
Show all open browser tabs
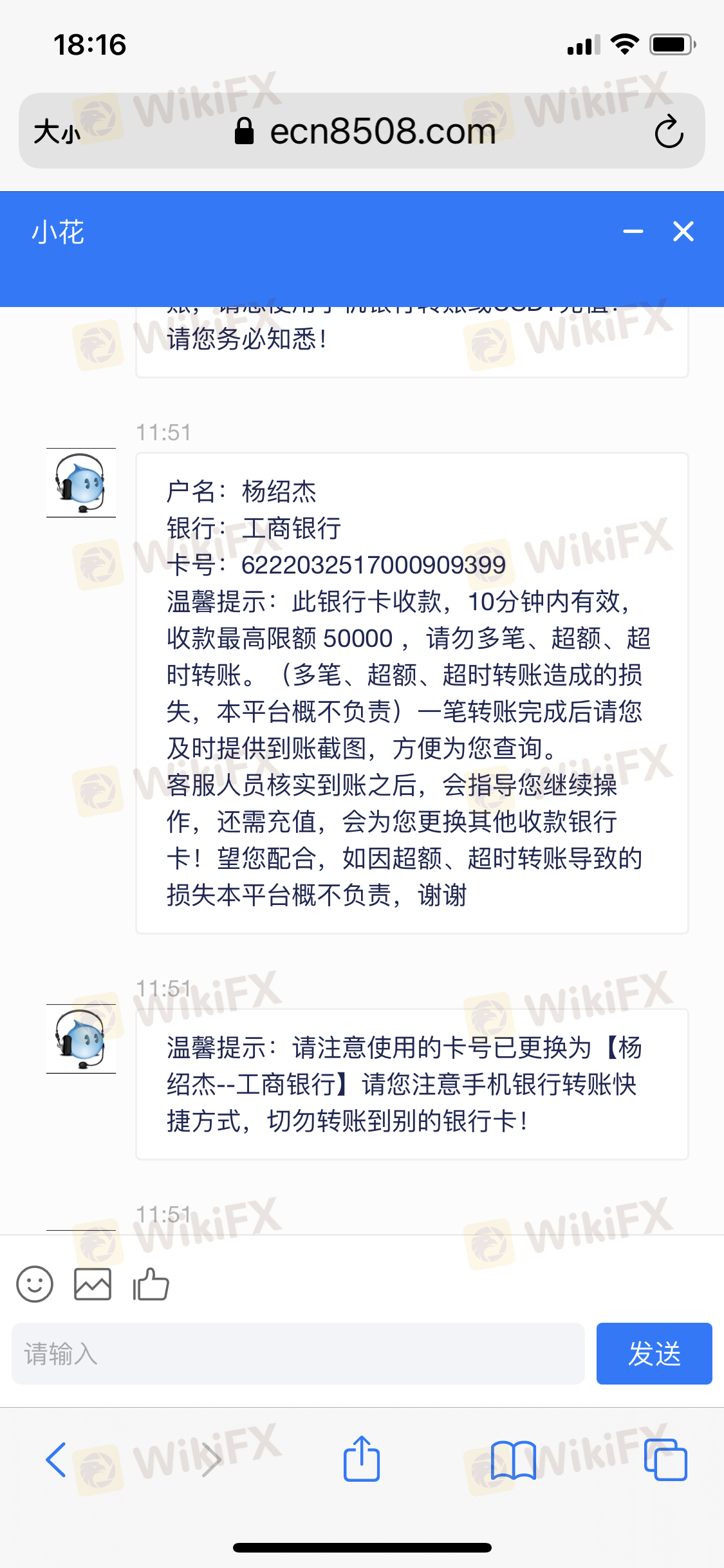point(665,1459)
